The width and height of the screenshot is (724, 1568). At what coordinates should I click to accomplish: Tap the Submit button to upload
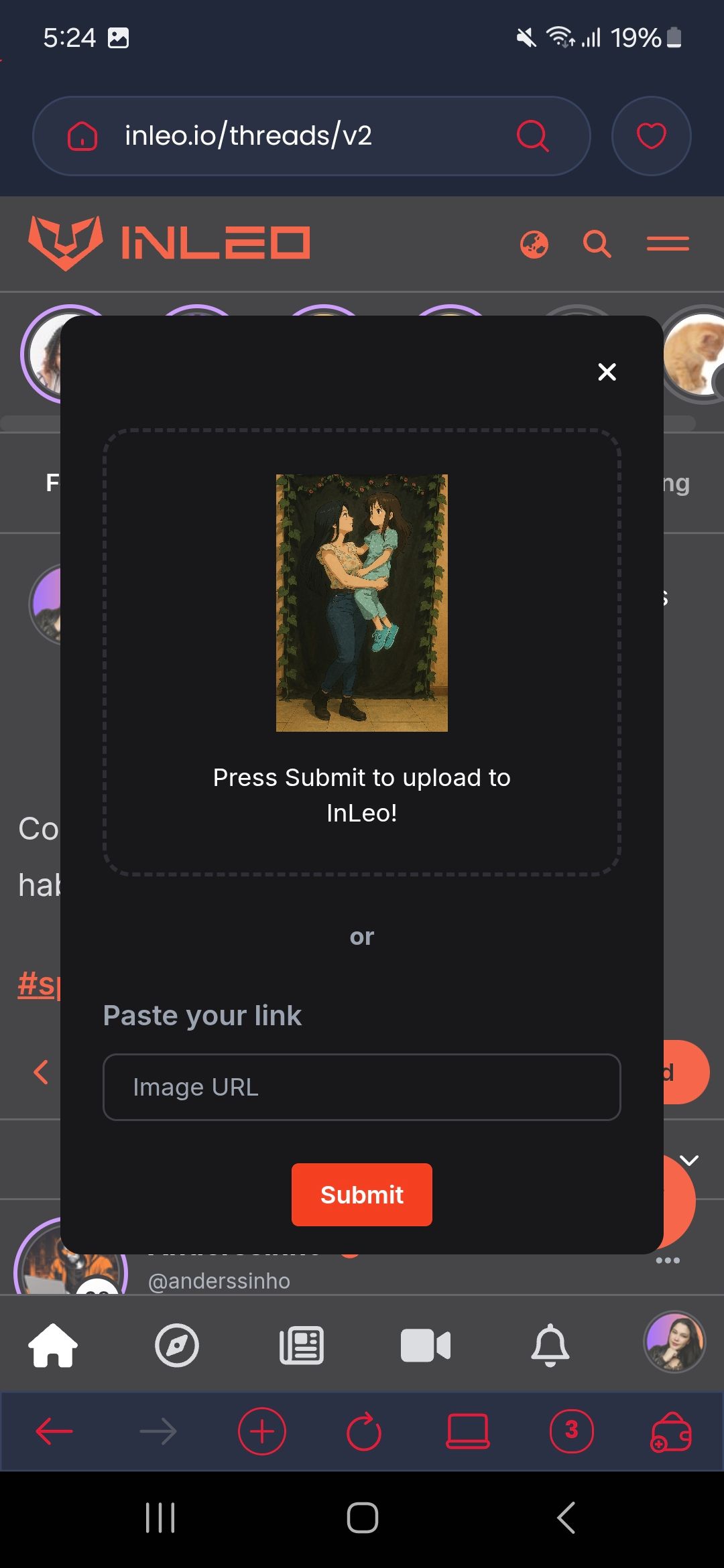[x=361, y=1195]
